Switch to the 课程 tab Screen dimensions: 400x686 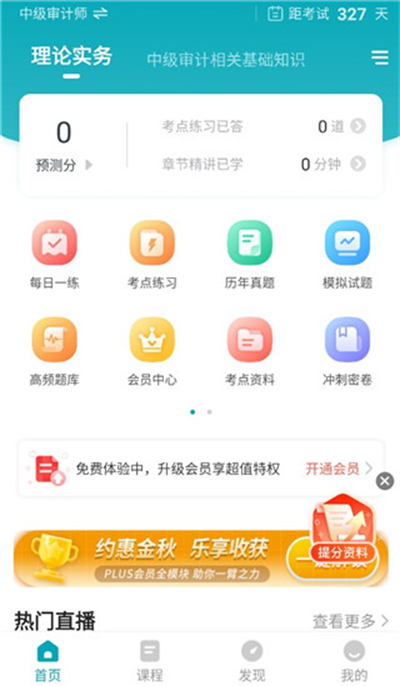pyautogui.click(x=150, y=661)
